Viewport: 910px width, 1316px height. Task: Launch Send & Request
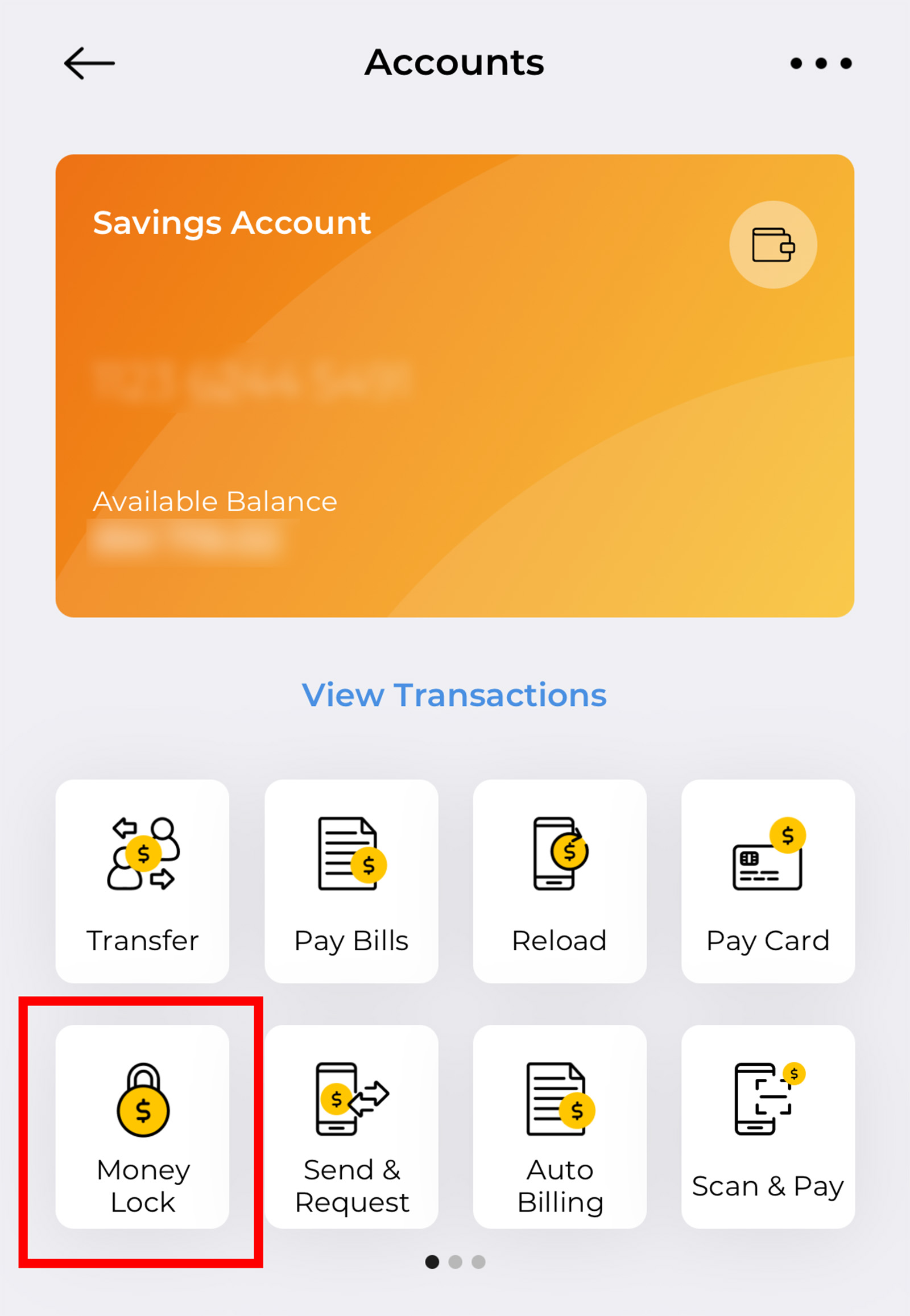click(351, 1127)
